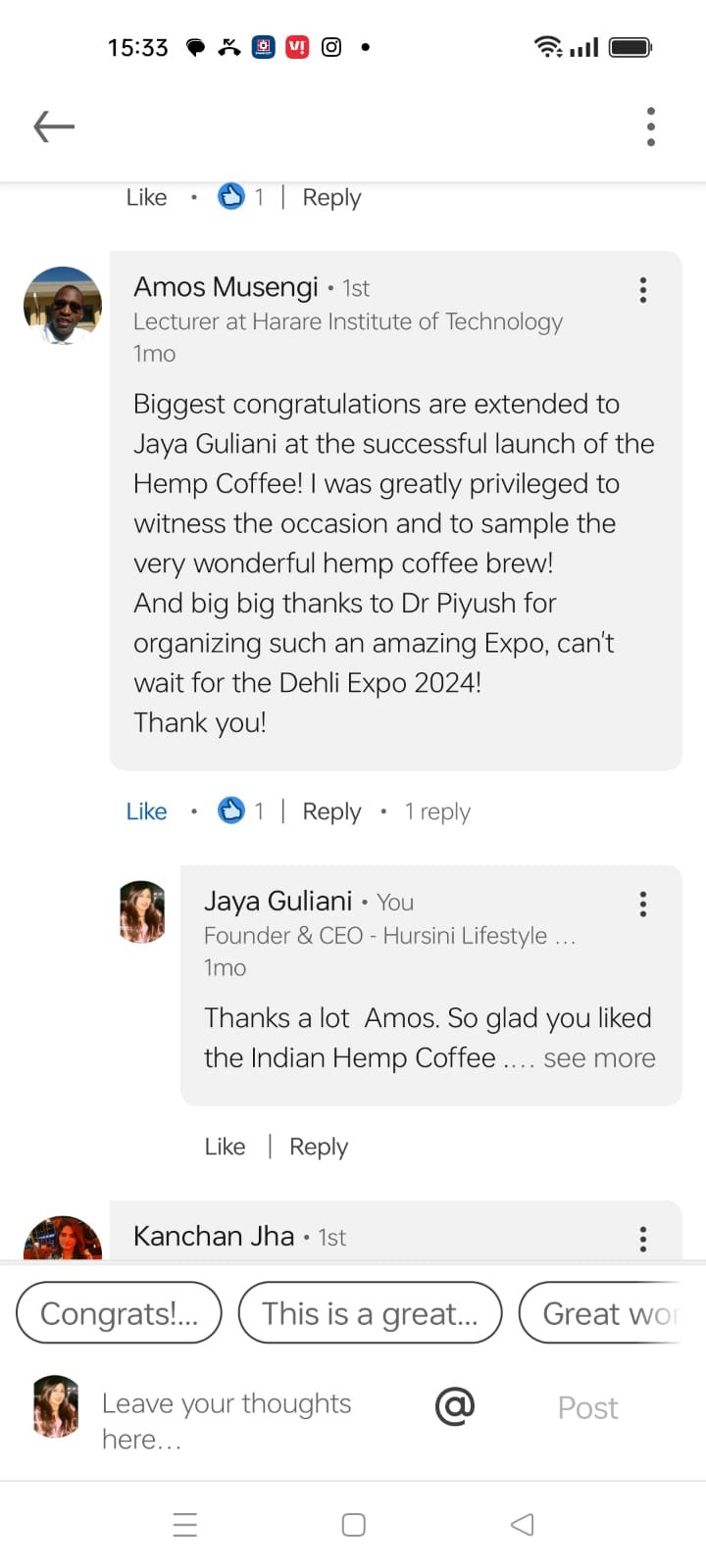Expand Jaya's reply with see more
The image size is (706, 1568).
coord(599,1058)
